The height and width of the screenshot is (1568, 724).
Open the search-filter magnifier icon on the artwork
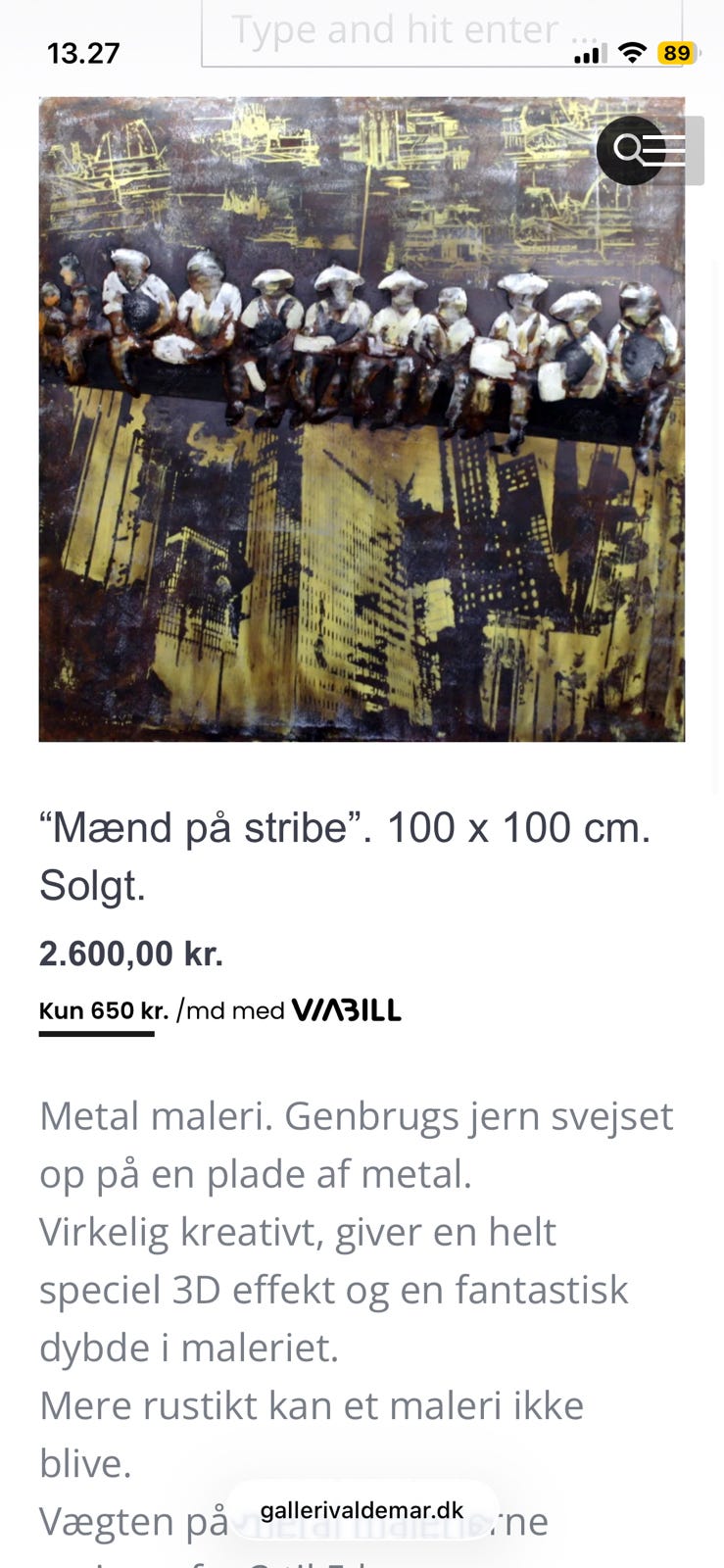coord(630,150)
